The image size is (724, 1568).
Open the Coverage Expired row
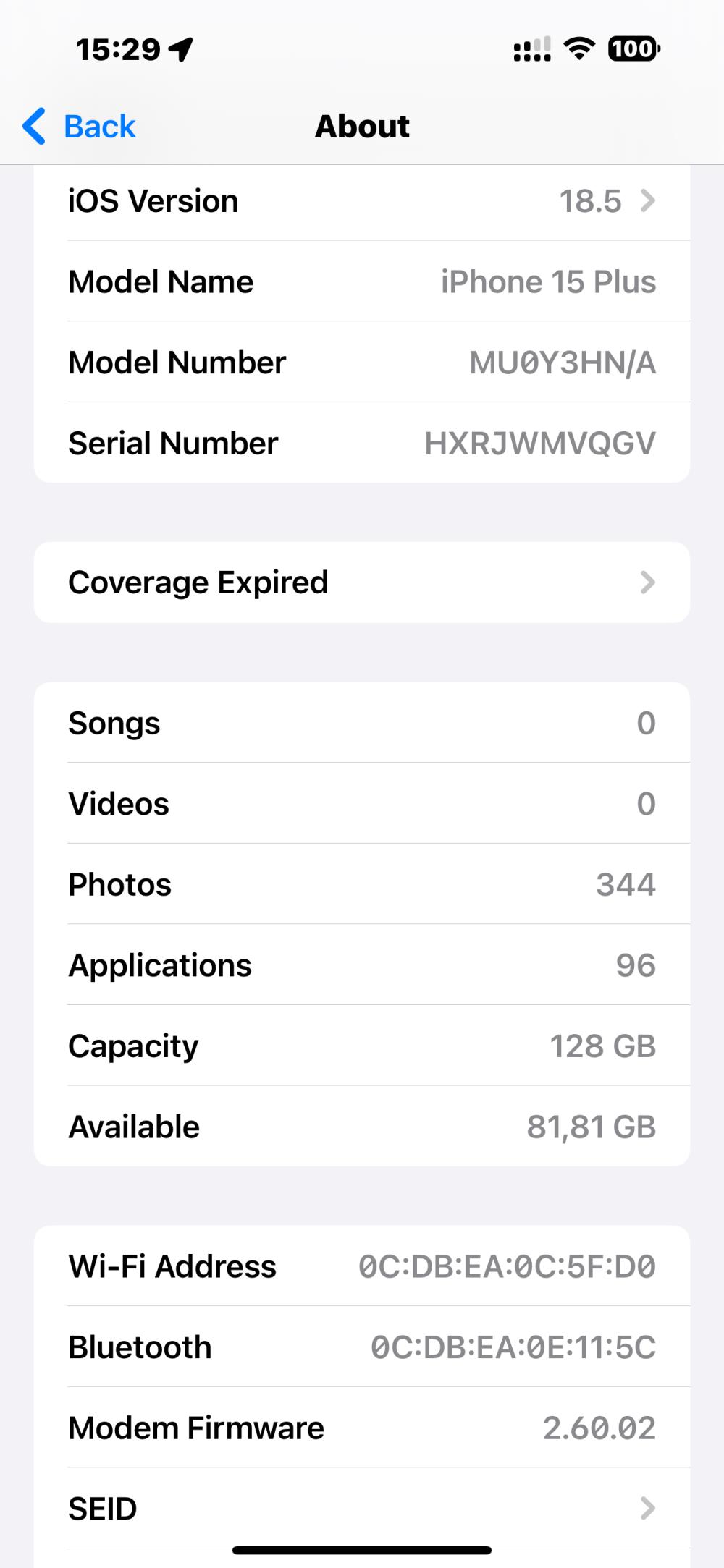coord(362,582)
